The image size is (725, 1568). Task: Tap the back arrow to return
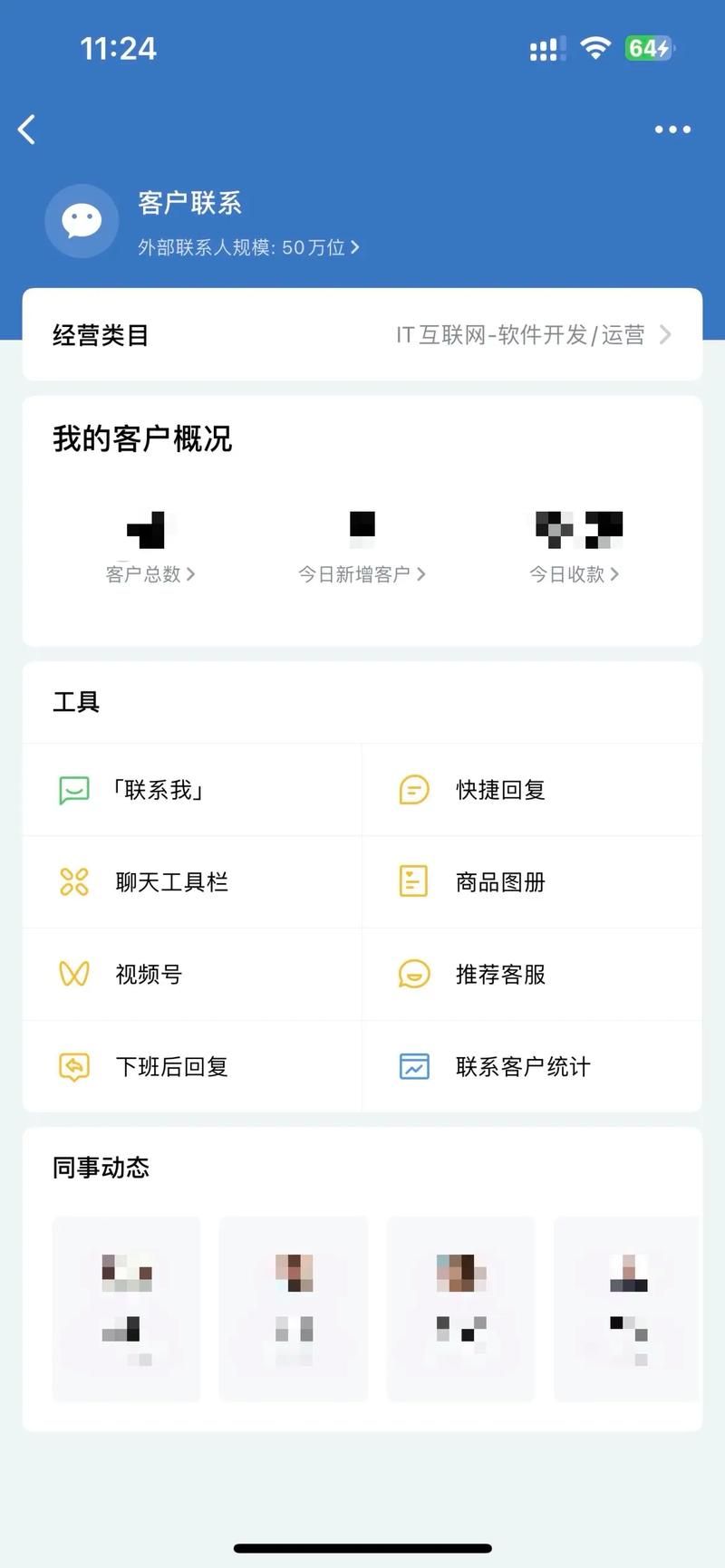(x=26, y=130)
